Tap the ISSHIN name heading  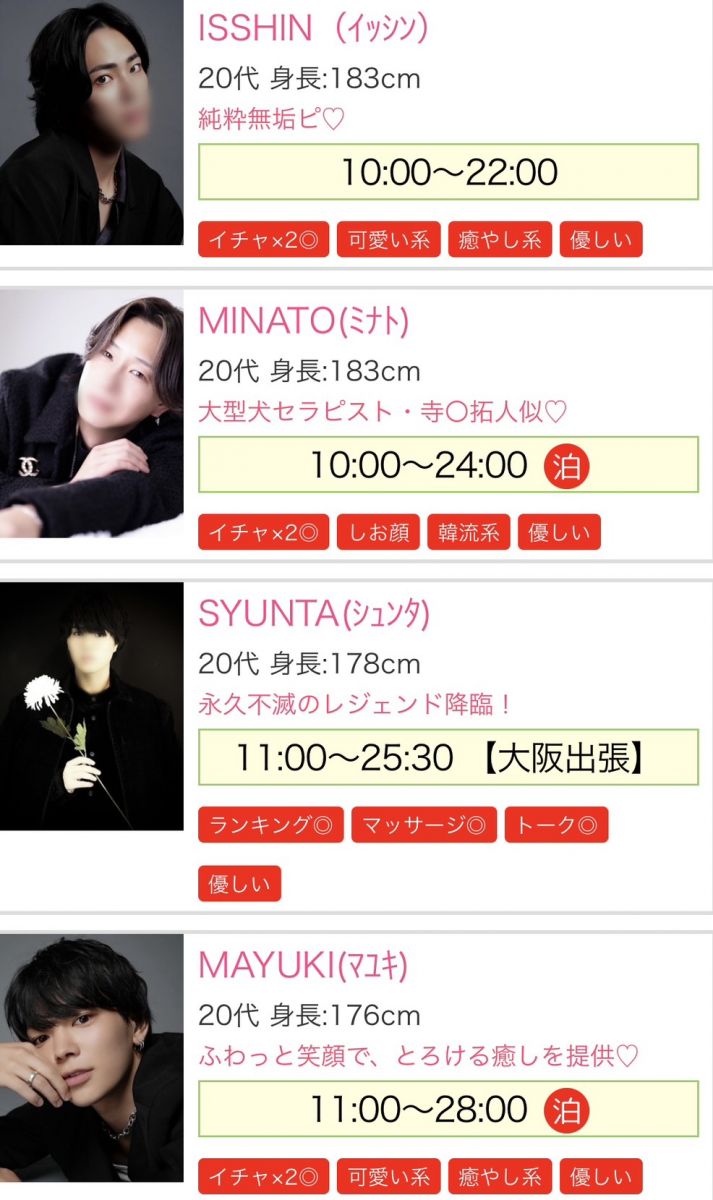[x=313, y=29]
